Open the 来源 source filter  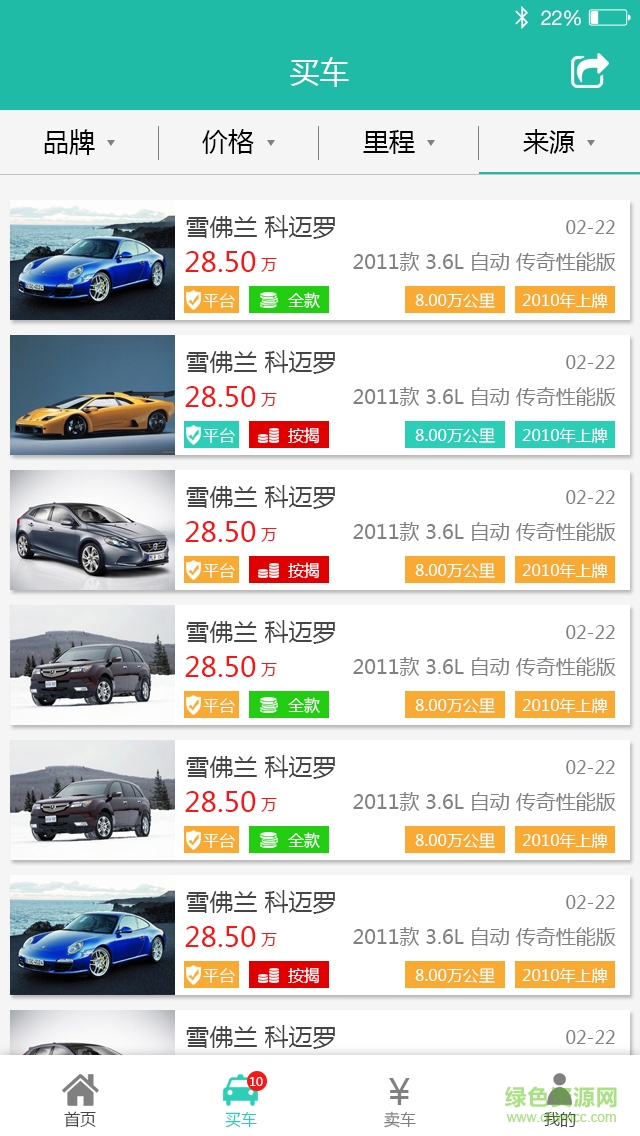[558, 143]
